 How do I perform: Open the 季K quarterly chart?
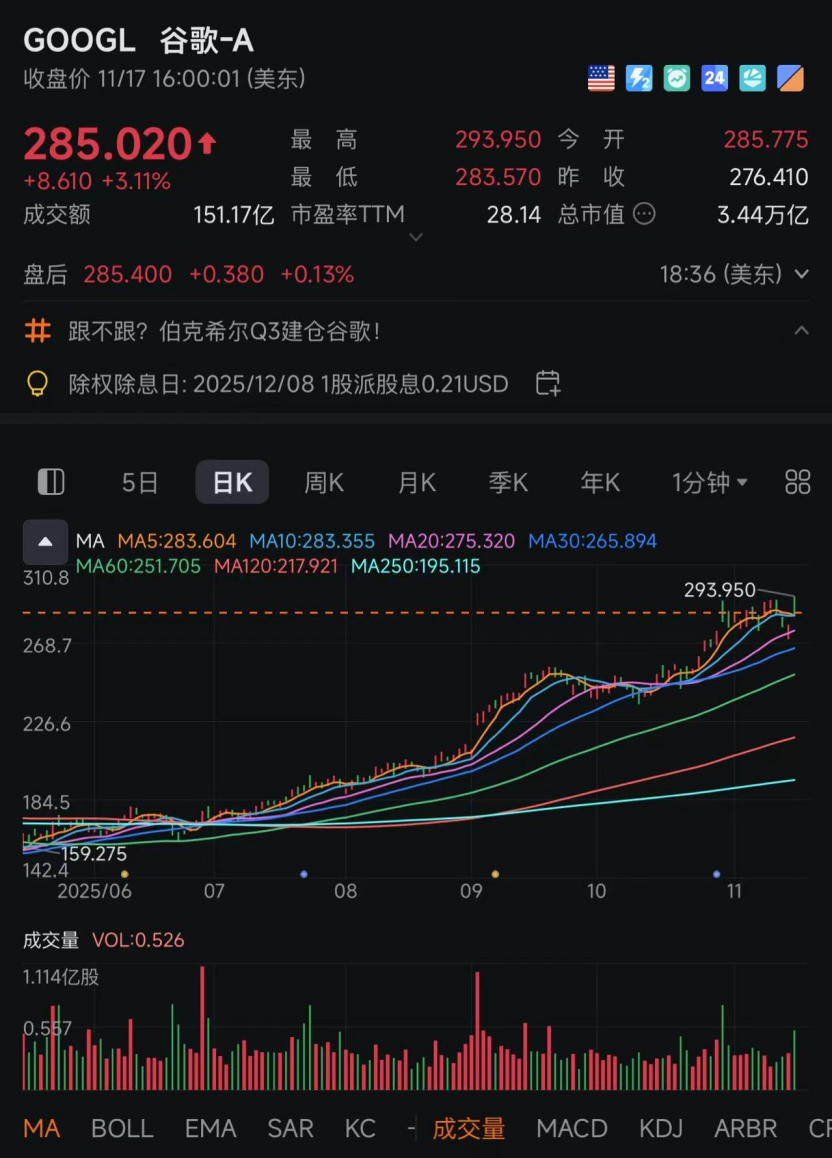pyautogui.click(x=508, y=483)
